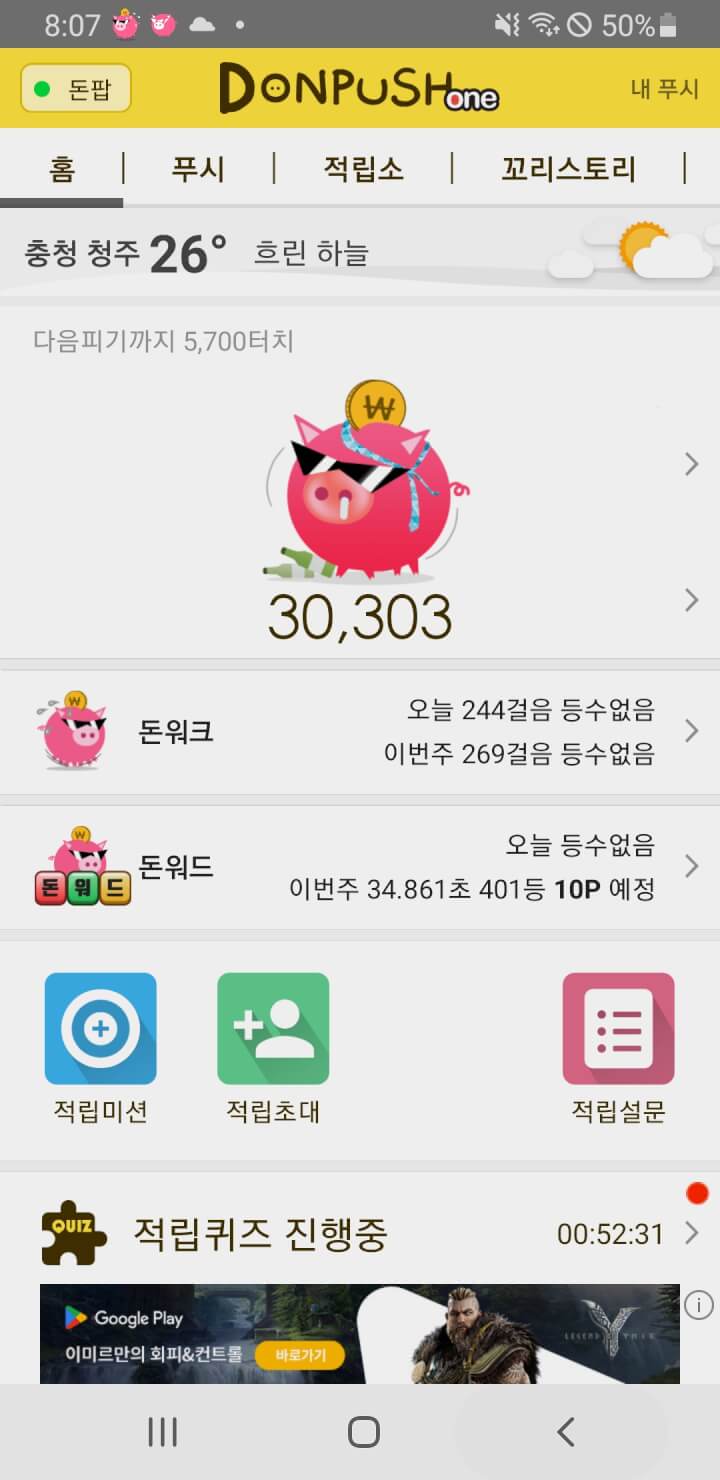Switch to the 적립소 tab
Image resolution: width=720 pixels, height=1480 pixels.
[x=363, y=169]
